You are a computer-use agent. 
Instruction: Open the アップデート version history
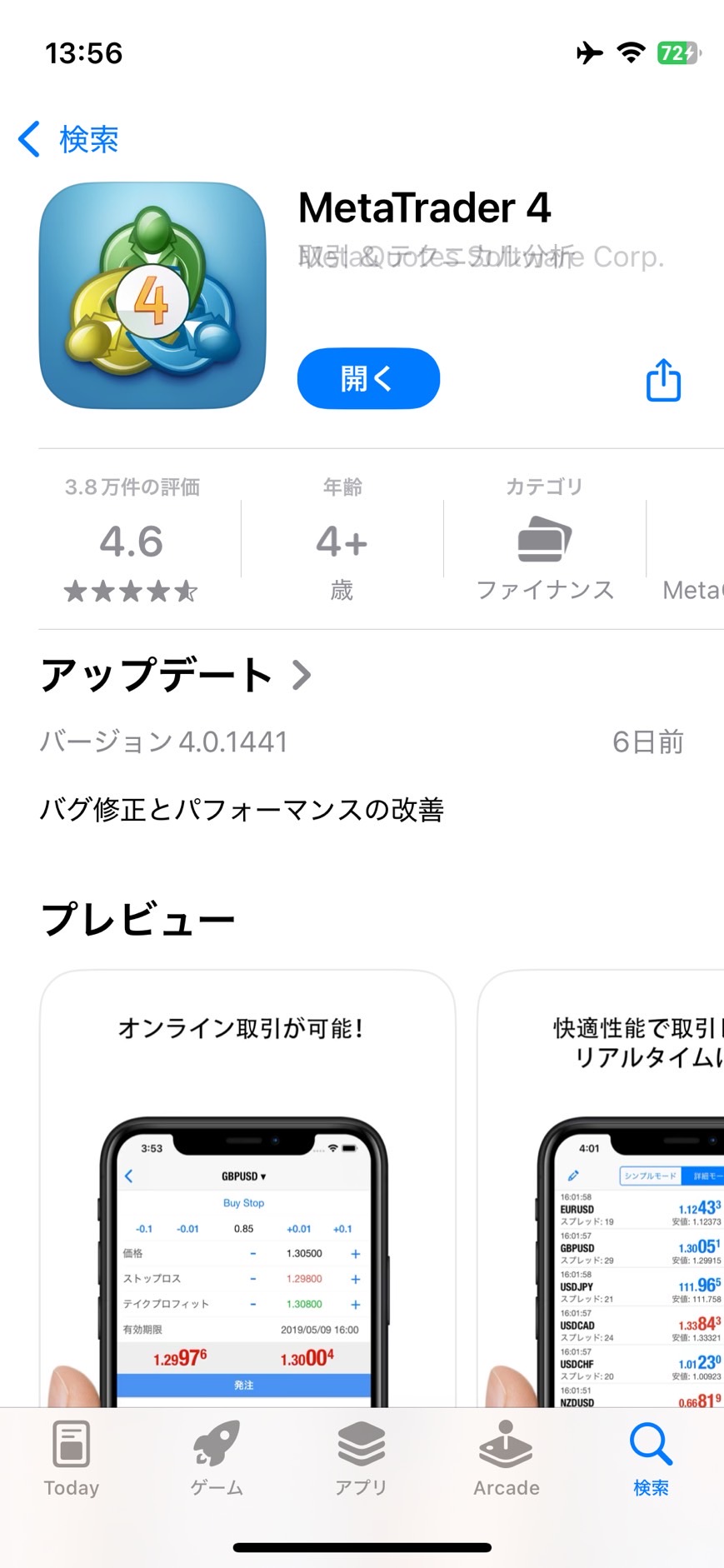click(x=175, y=675)
